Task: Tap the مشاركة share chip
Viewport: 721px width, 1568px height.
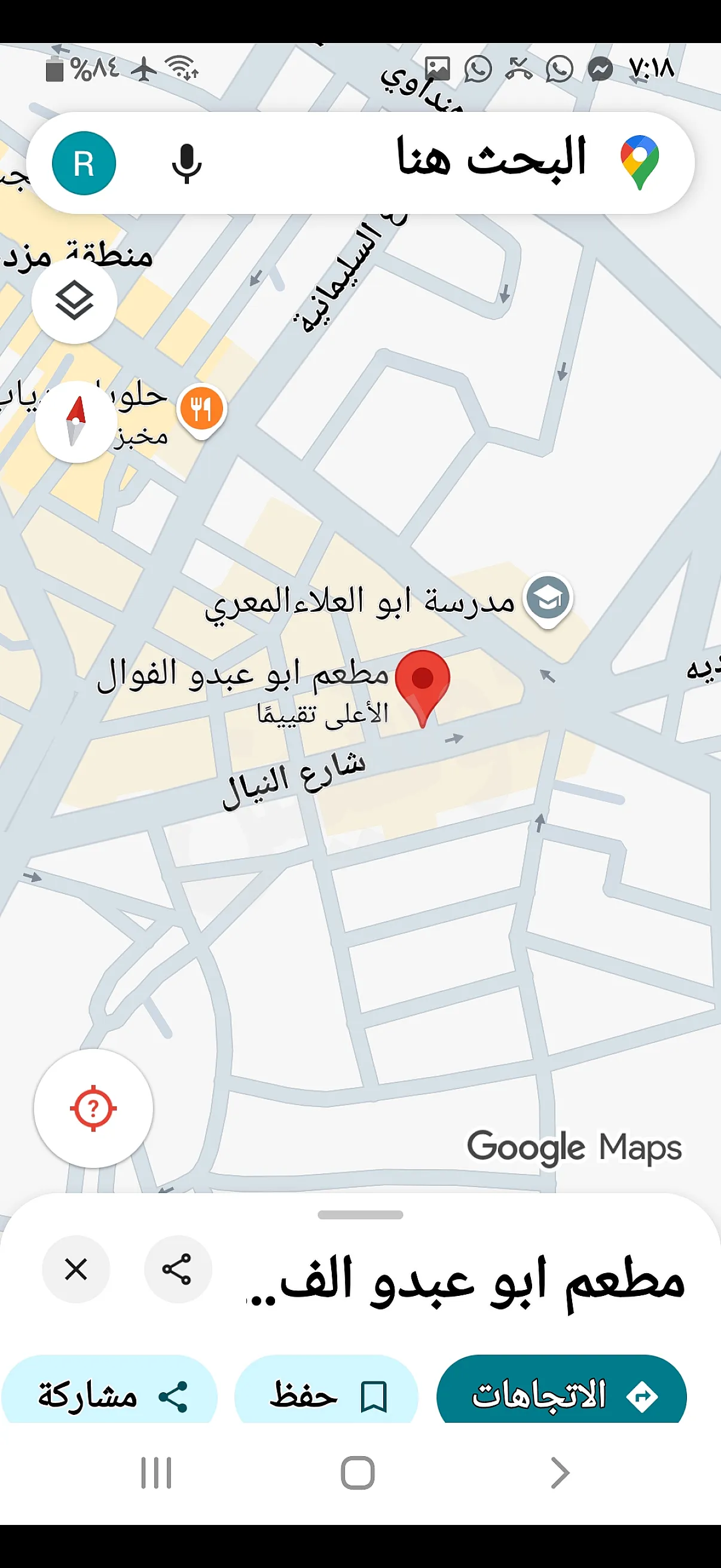Action: click(x=109, y=1394)
